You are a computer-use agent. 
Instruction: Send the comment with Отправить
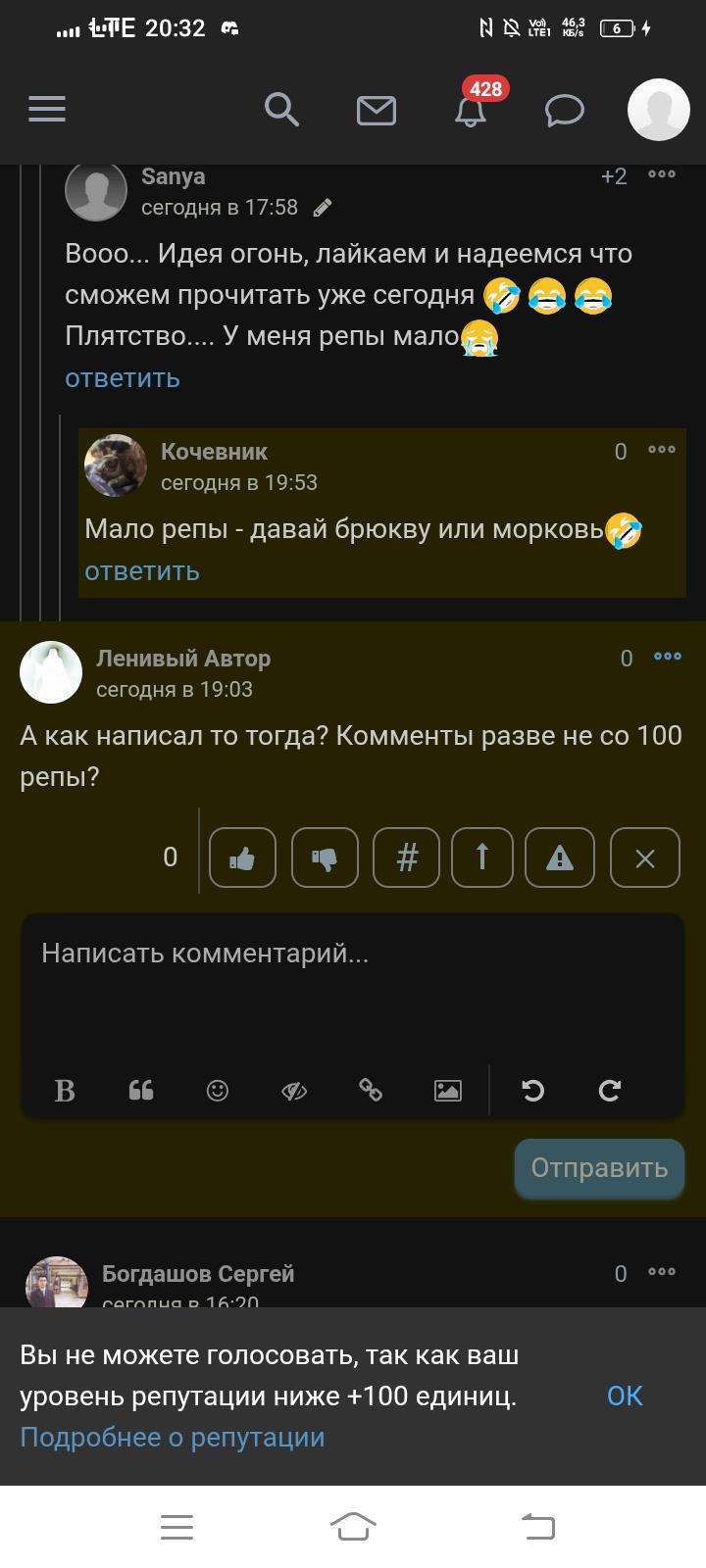point(599,1168)
